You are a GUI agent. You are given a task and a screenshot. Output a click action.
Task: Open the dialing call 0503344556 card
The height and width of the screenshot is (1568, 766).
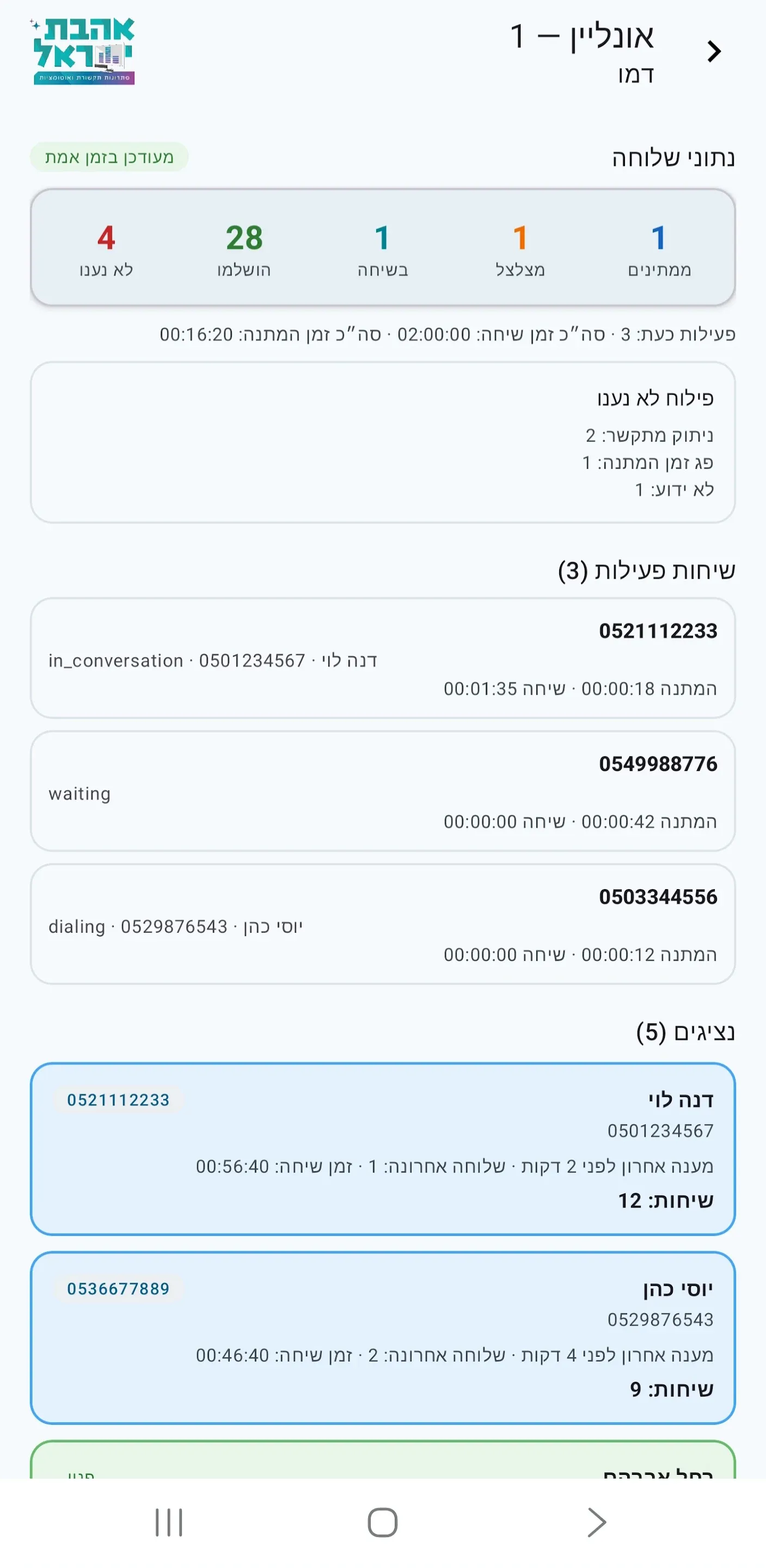(x=383, y=923)
